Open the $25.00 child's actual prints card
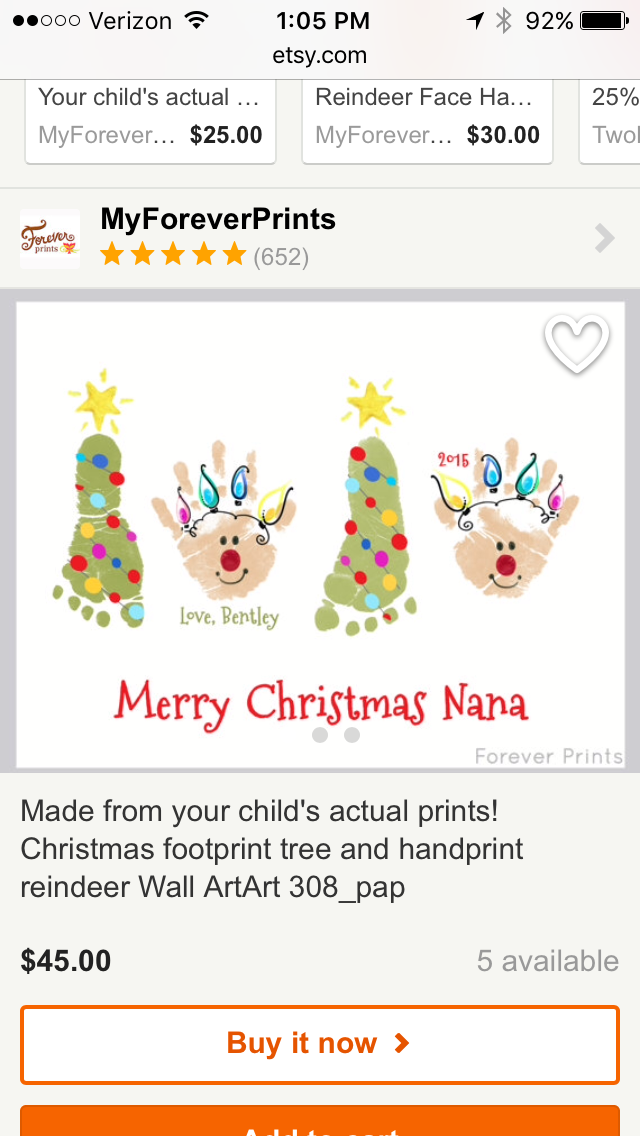The width and height of the screenshot is (640, 1136). click(150, 118)
